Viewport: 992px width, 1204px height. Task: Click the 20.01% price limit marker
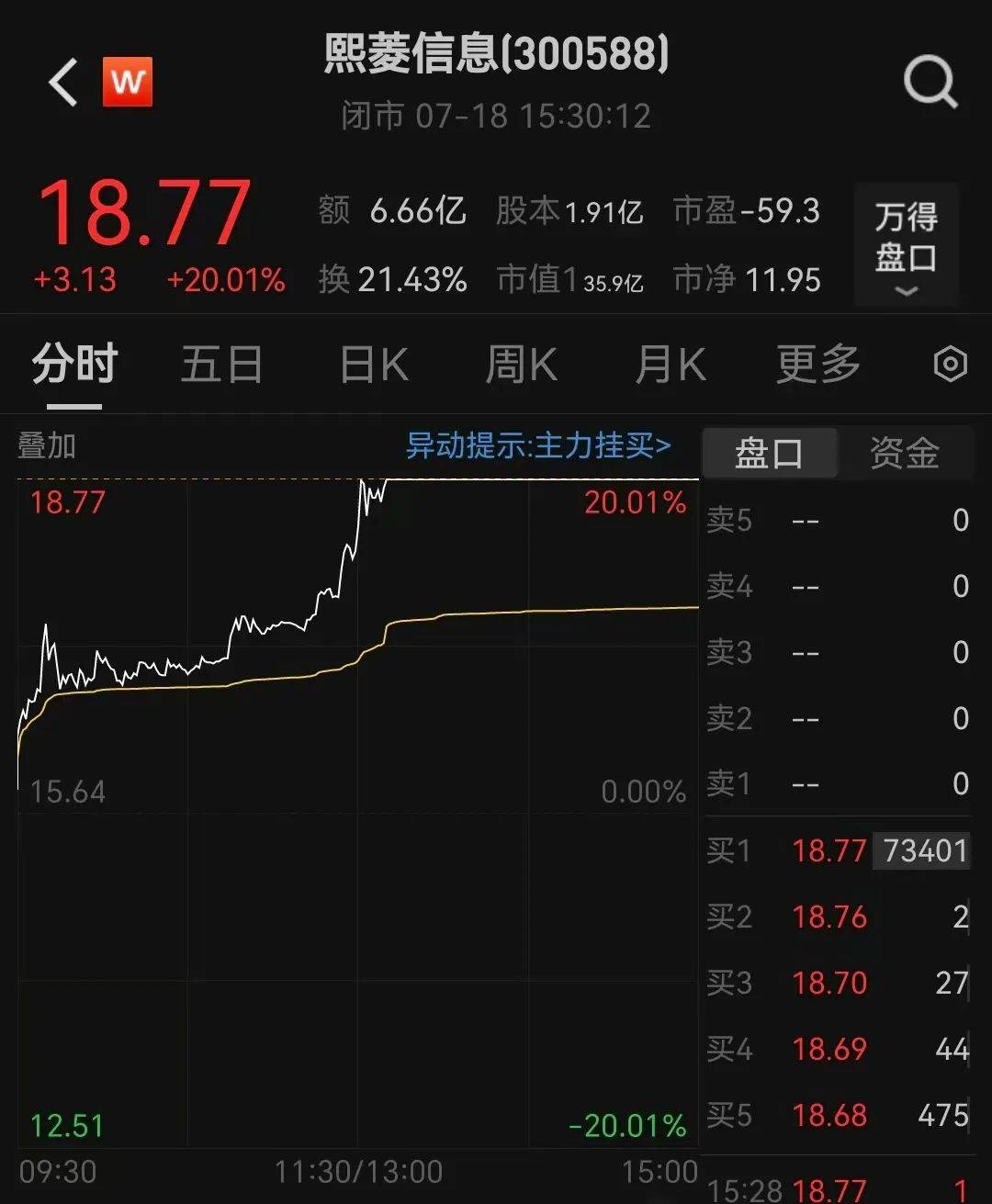pos(636,502)
